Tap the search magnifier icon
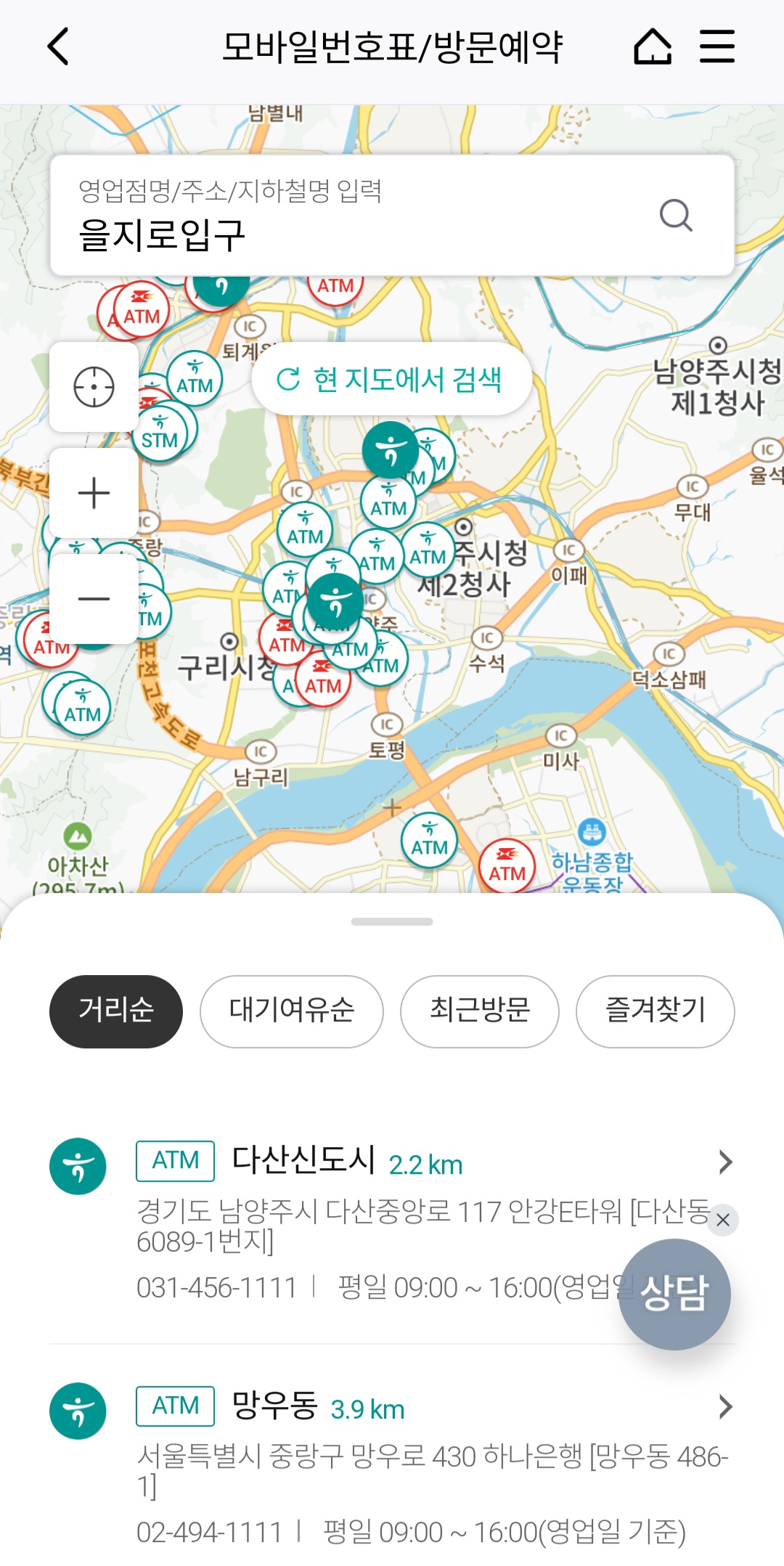Viewport: 784px width, 1566px height. (x=676, y=215)
